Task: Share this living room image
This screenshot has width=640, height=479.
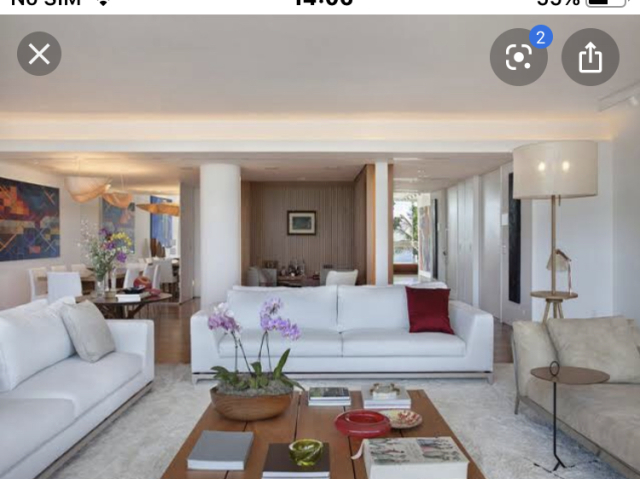Action: click(x=590, y=57)
